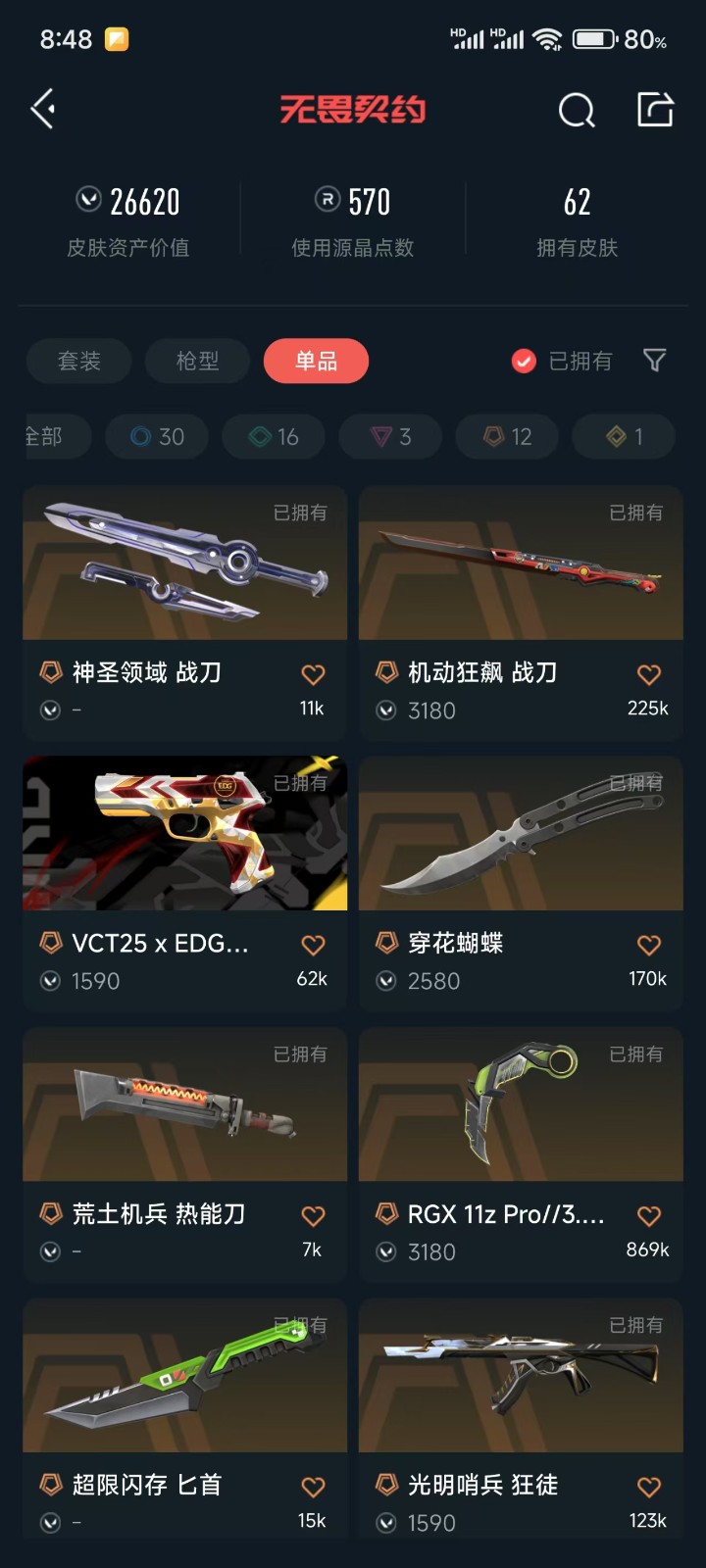Open the filter funnel icon
The image size is (706, 1568).
coord(654,361)
